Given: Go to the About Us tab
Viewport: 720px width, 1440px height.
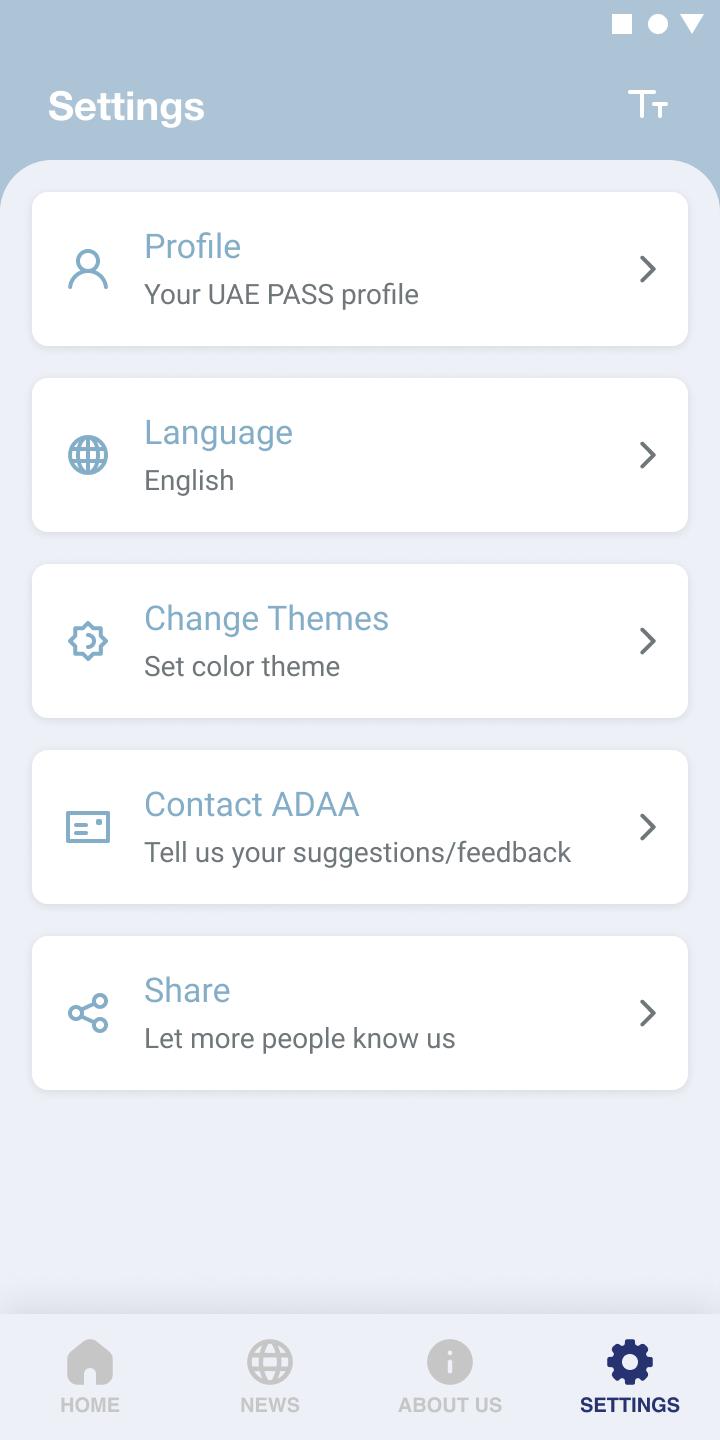Looking at the screenshot, I should pyautogui.click(x=450, y=1378).
